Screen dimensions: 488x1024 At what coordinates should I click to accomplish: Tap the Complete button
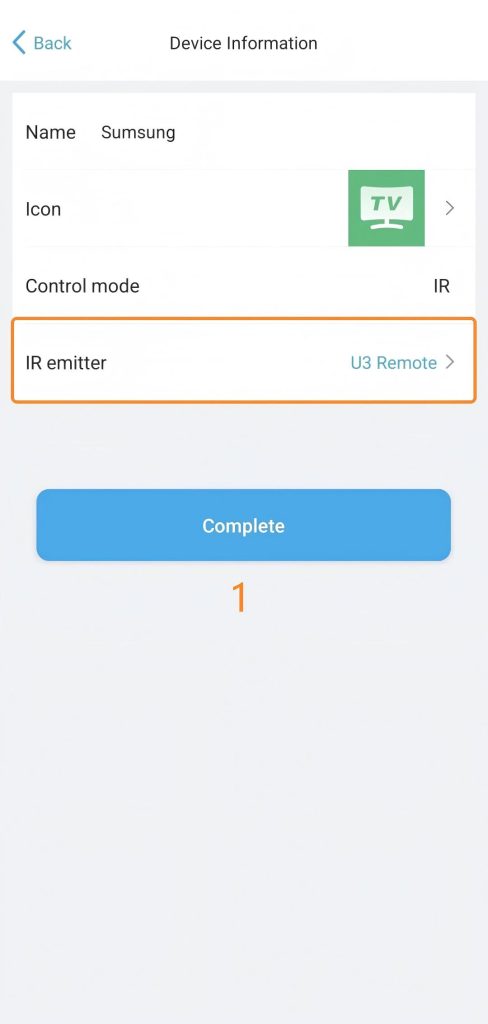[243, 525]
